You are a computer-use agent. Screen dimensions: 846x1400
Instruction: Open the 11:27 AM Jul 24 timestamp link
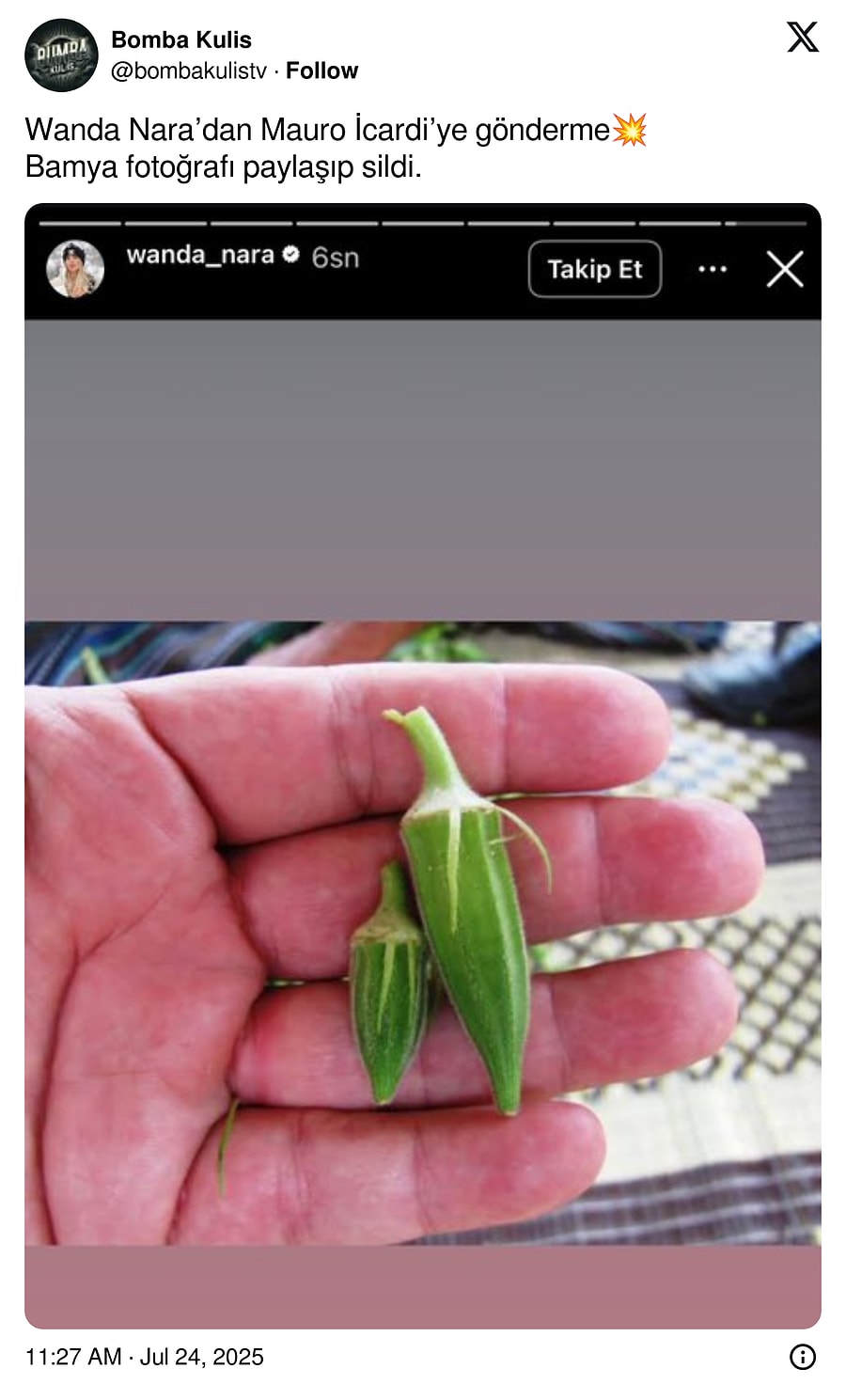click(x=144, y=1357)
